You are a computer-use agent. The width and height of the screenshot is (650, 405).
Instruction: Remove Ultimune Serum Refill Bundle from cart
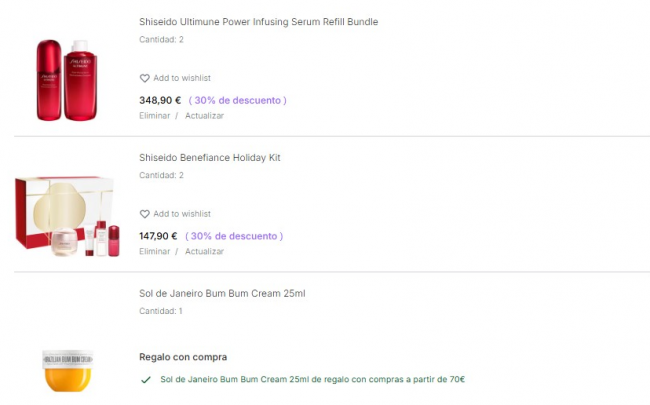pos(154,116)
